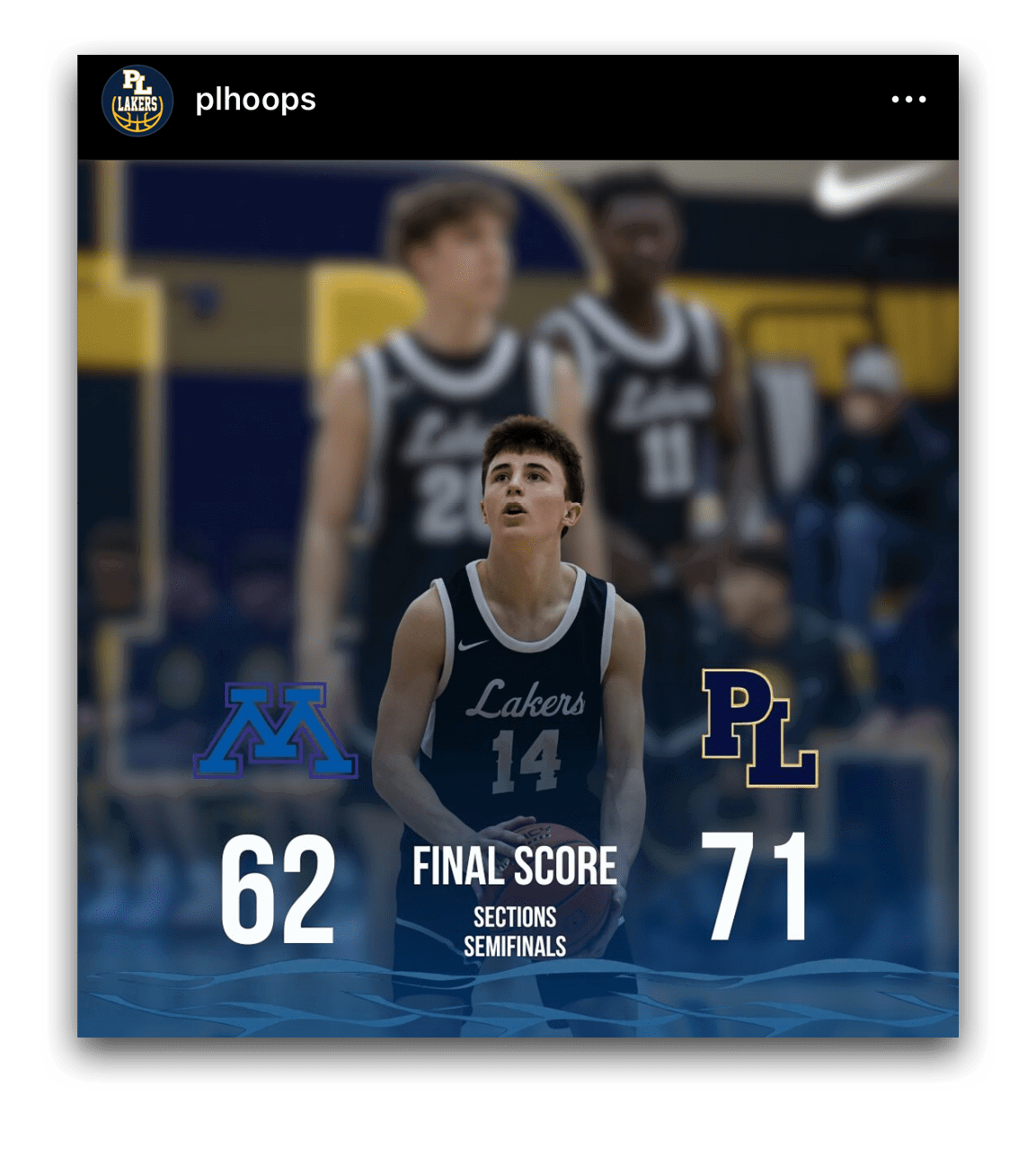Open the post's three-dot options menu

point(908,100)
